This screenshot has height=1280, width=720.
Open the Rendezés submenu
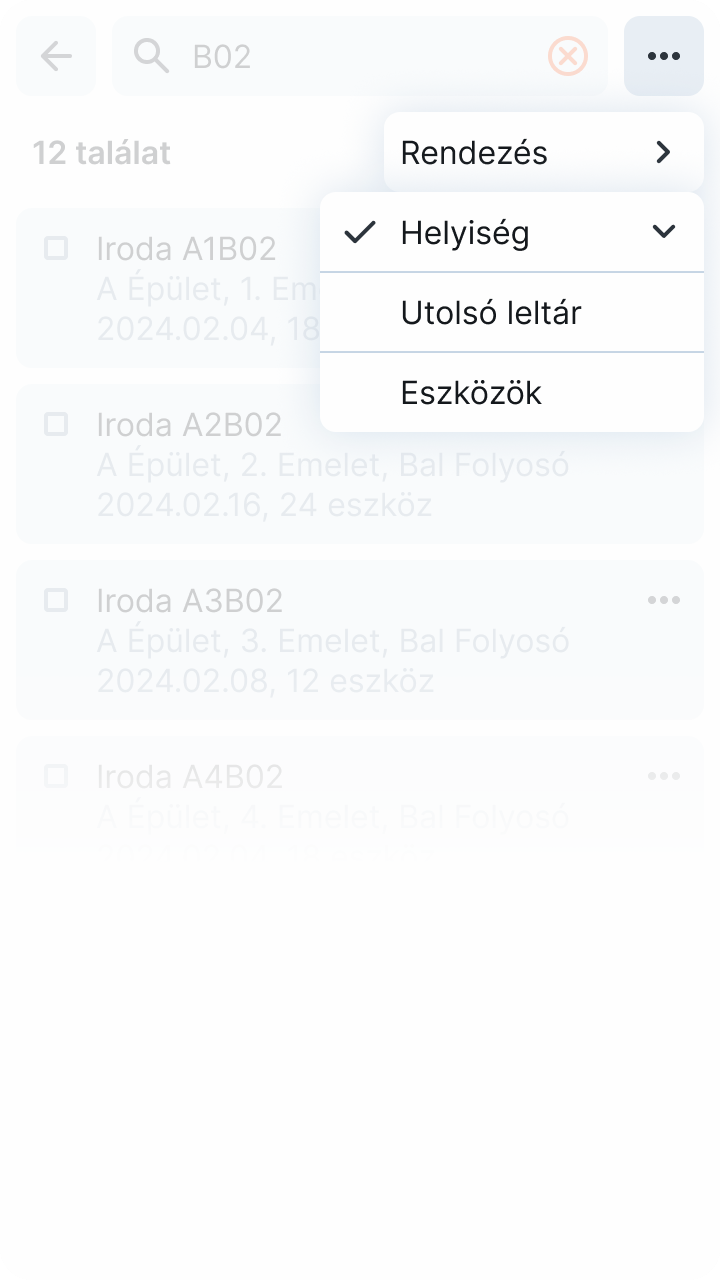pyautogui.click(x=542, y=152)
